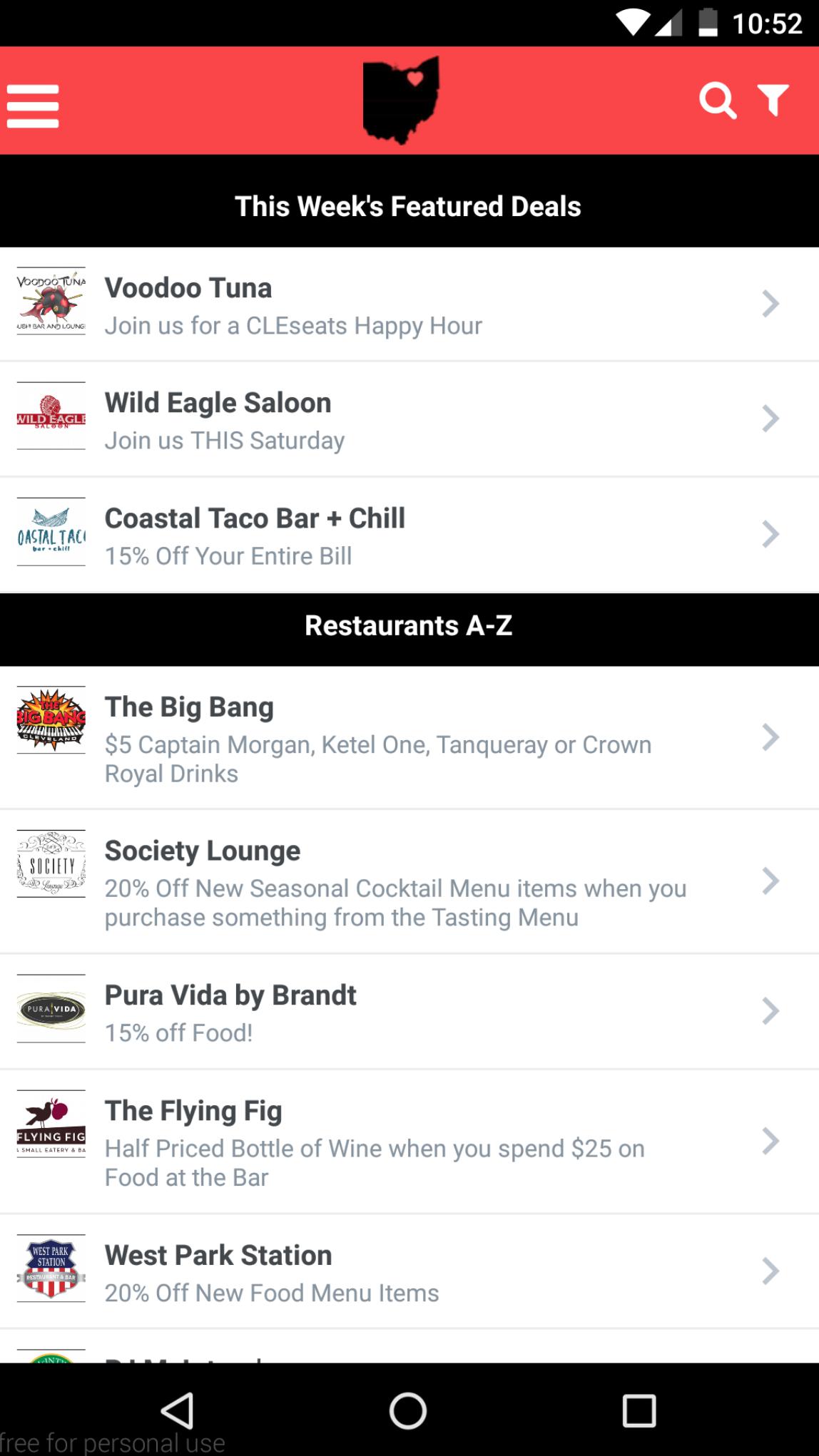Tap the system home button

coord(408,1410)
